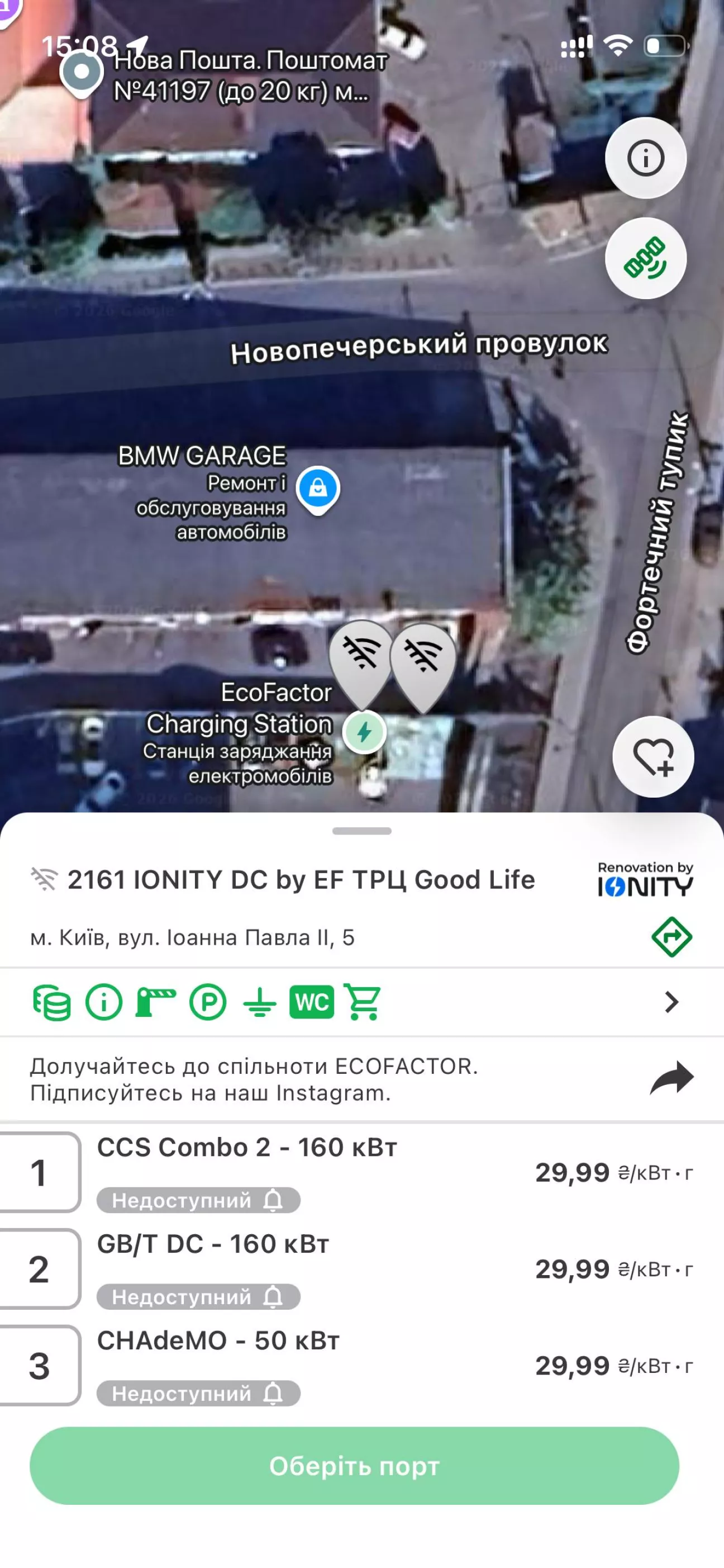The image size is (724, 1568).
Task: Expand the station amenities details
Action: pos(671,1002)
